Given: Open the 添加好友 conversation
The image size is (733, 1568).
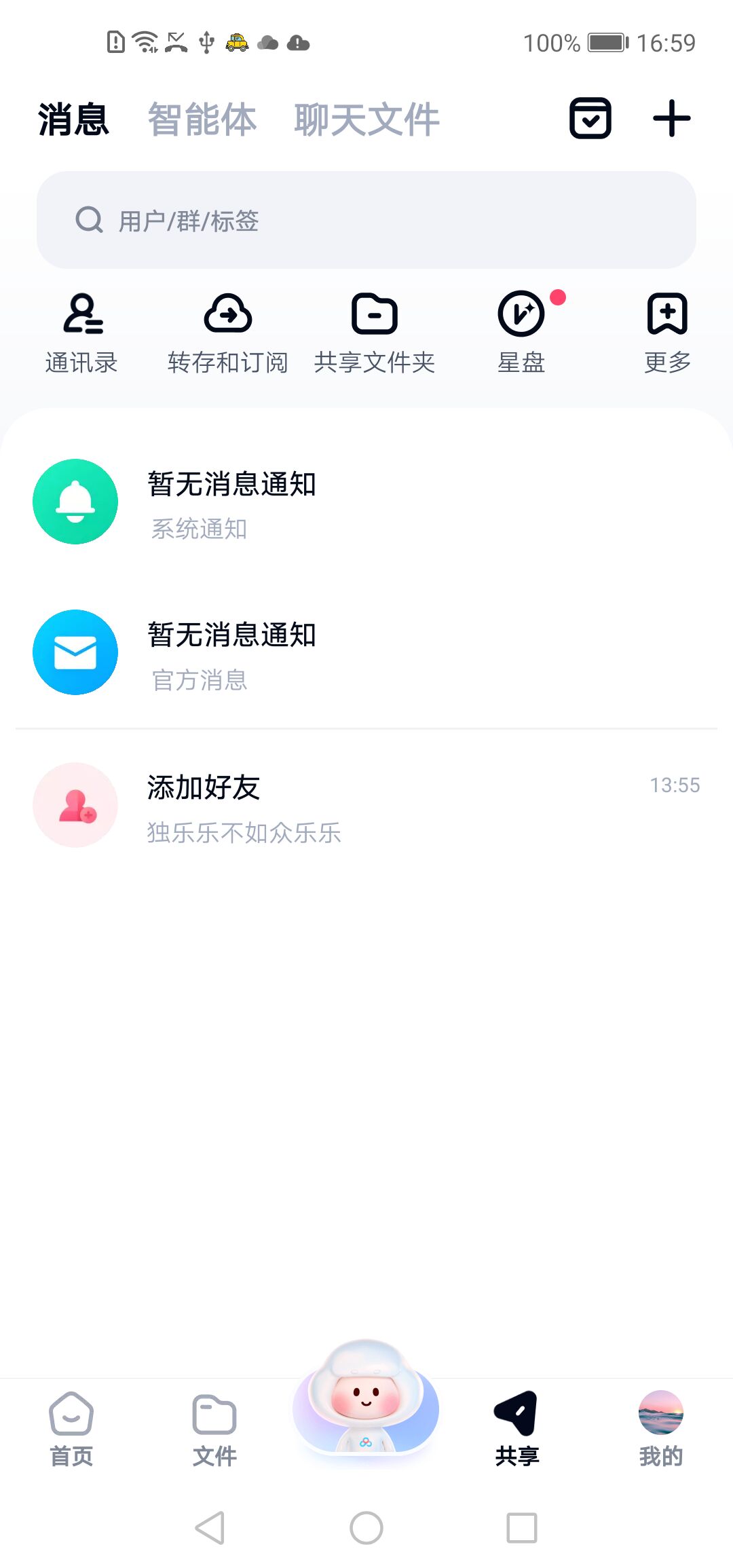Looking at the screenshot, I should click(x=366, y=806).
